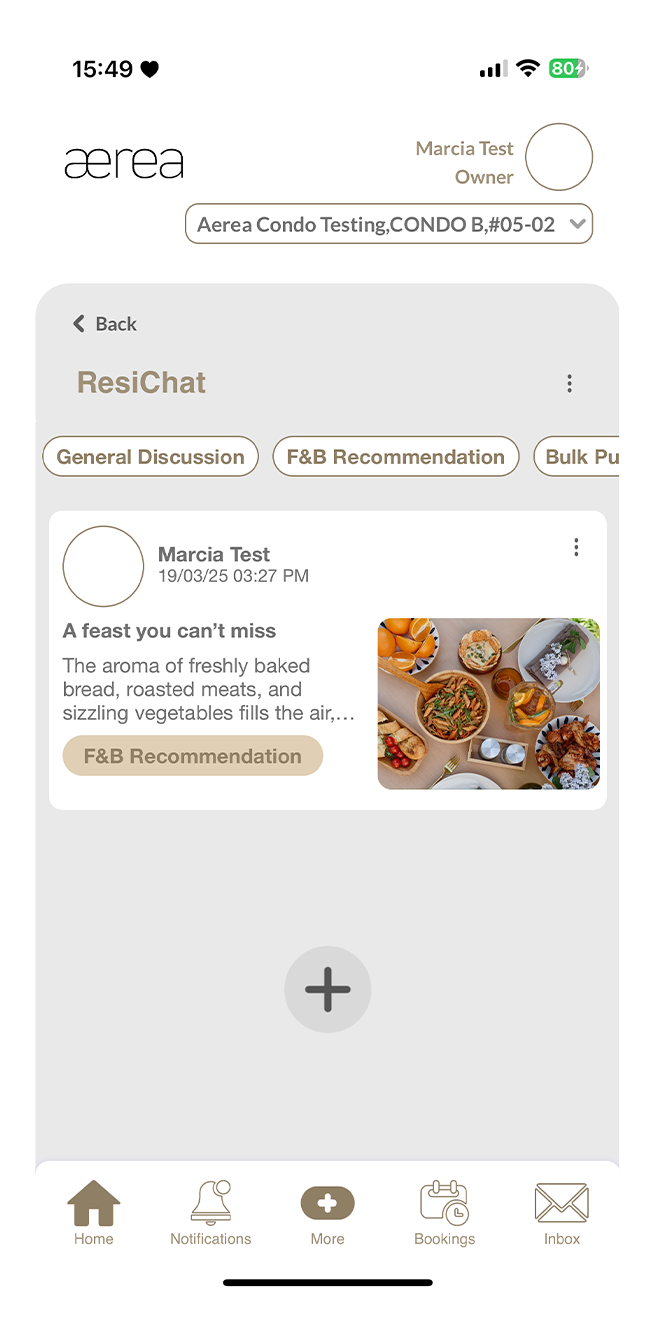The height and width of the screenshot is (1326, 656).
Task: Go to the Bookings tab
Action: pyautogui.click(x=444, y=1213)
